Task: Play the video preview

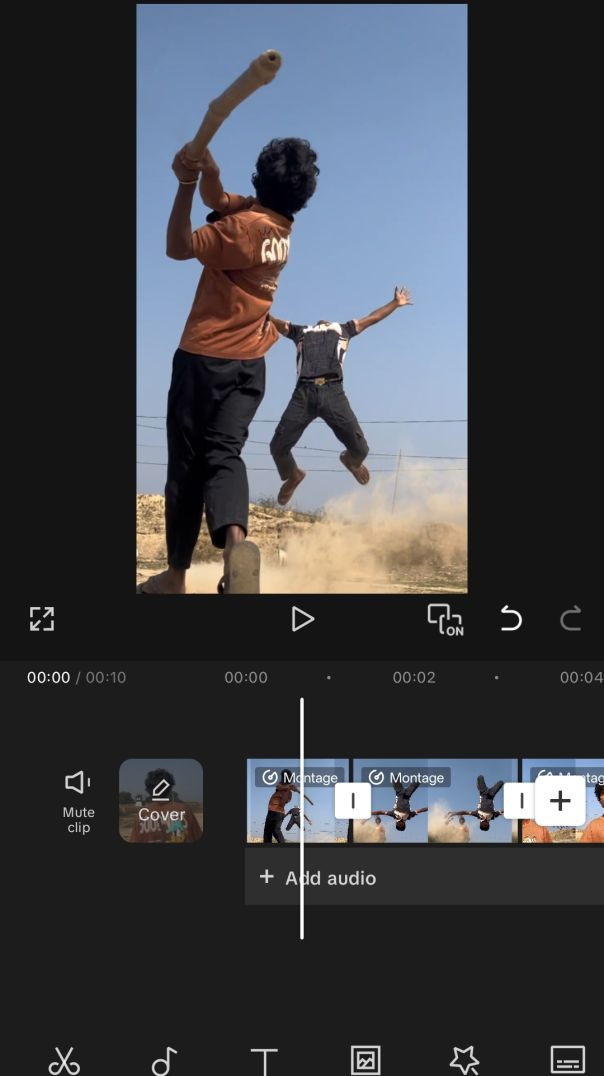Action: tap(302, 620)
